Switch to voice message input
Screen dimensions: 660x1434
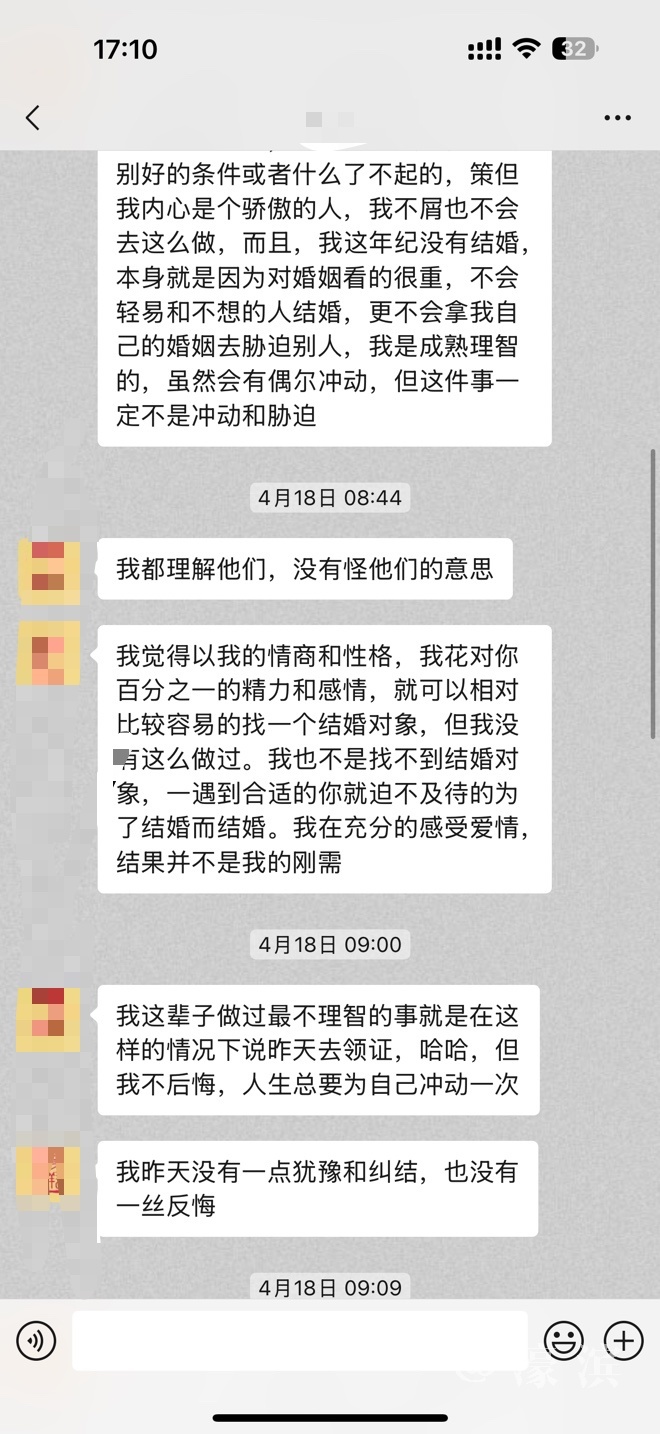tap(36, 1340)
